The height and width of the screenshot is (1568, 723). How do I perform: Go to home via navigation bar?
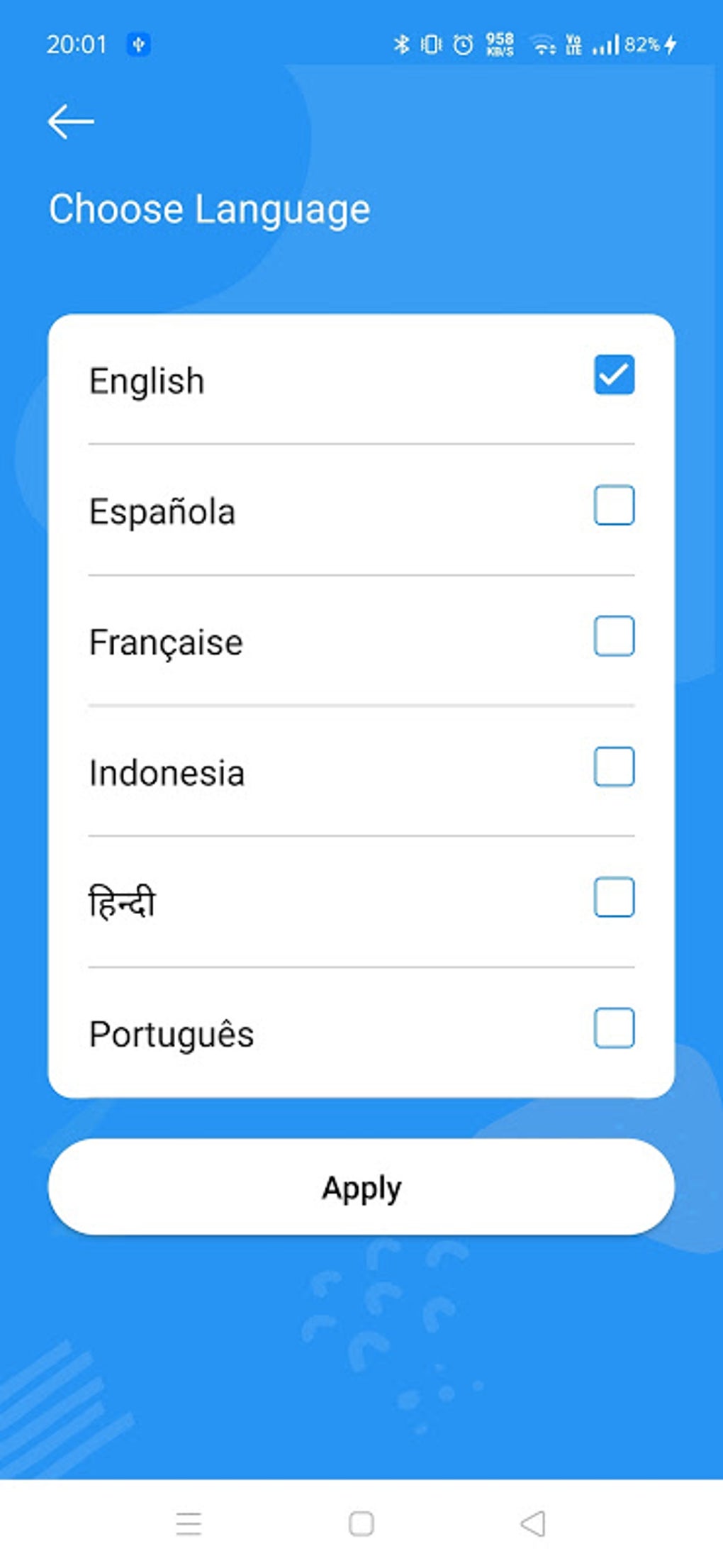(361, 1523)
